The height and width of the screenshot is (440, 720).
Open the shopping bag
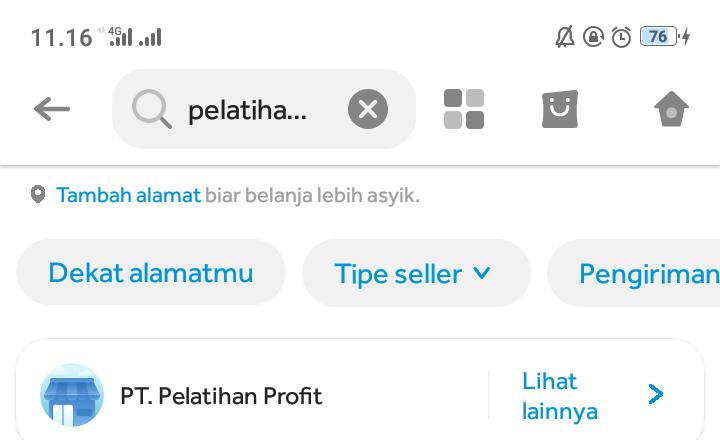coord(560,109)
